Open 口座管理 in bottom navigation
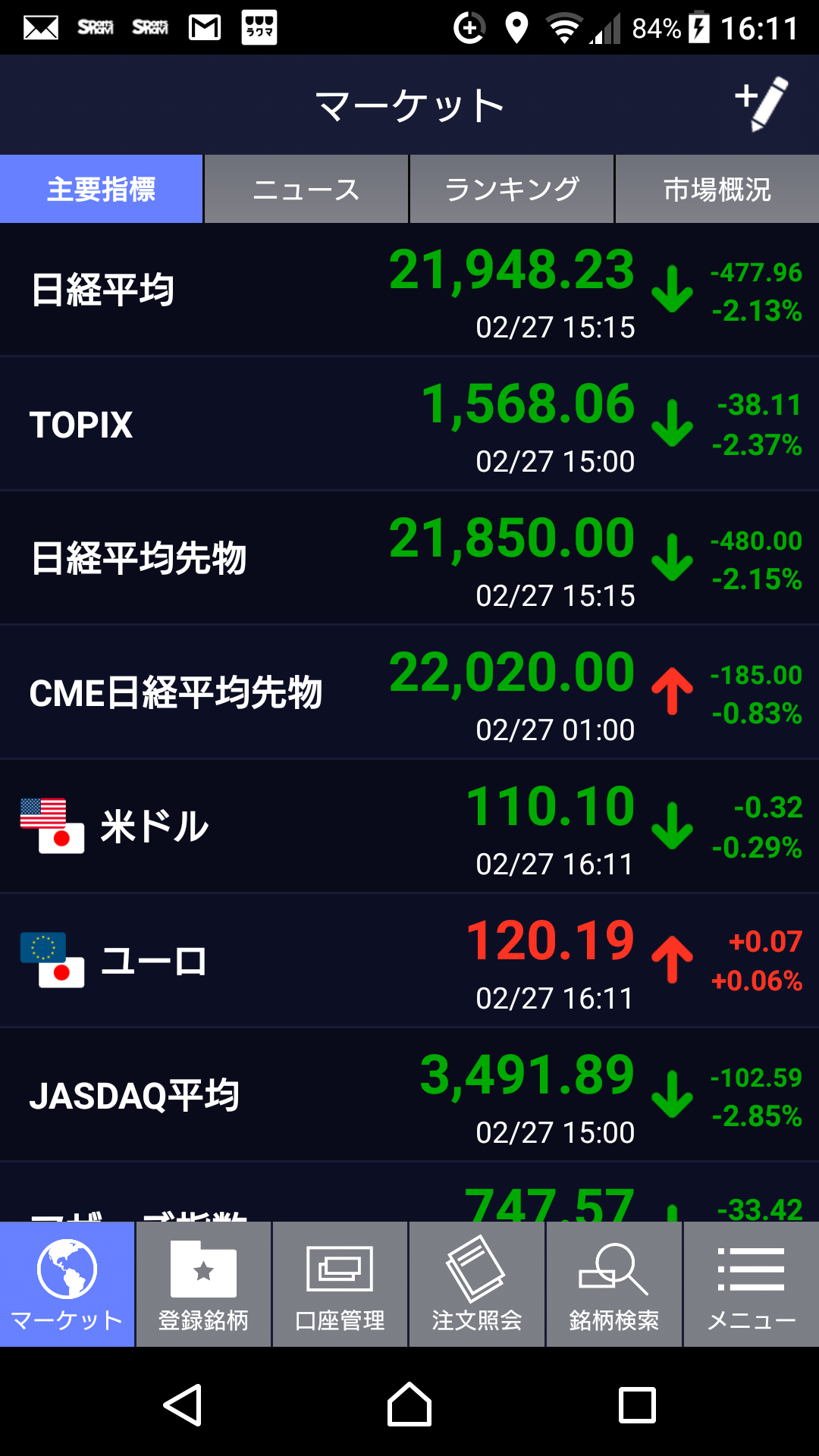 (340, 1285)
